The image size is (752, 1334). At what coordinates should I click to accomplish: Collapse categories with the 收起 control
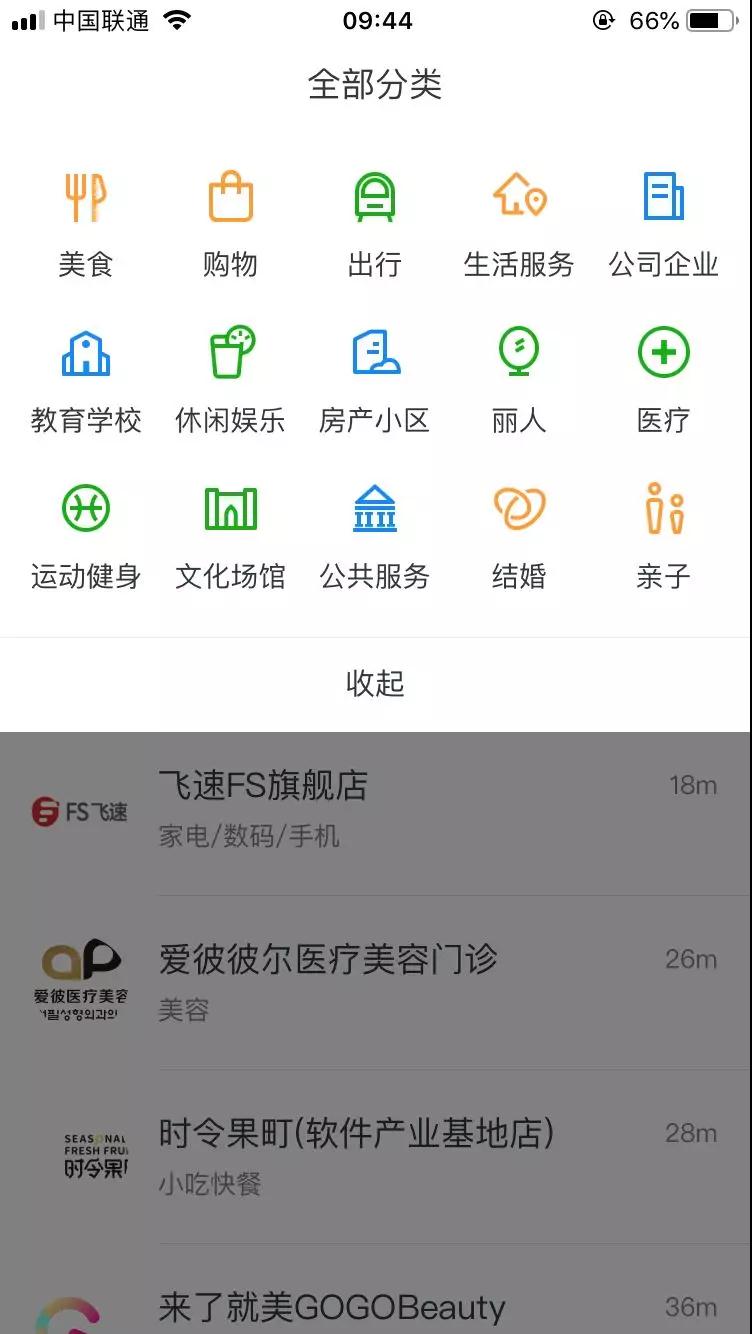[x=376, y=684]
